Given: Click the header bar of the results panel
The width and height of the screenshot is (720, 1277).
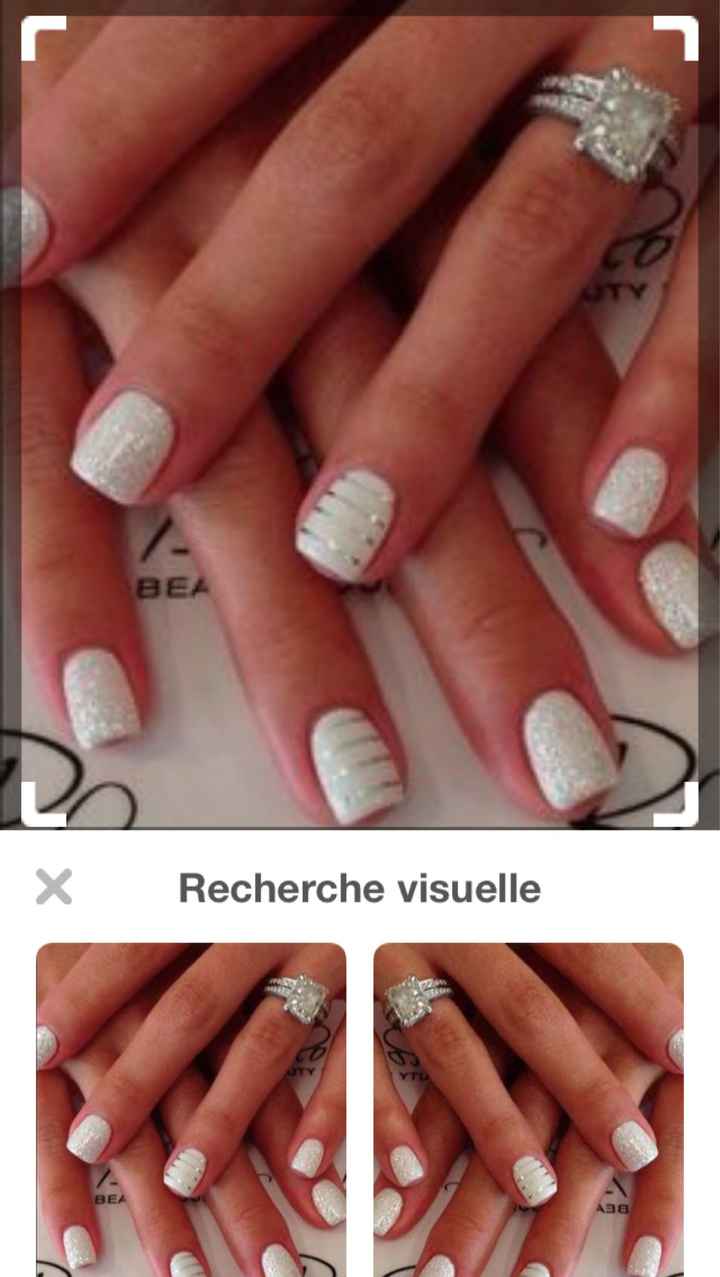Looking at the screenshot, I should (x=360, y=886).
